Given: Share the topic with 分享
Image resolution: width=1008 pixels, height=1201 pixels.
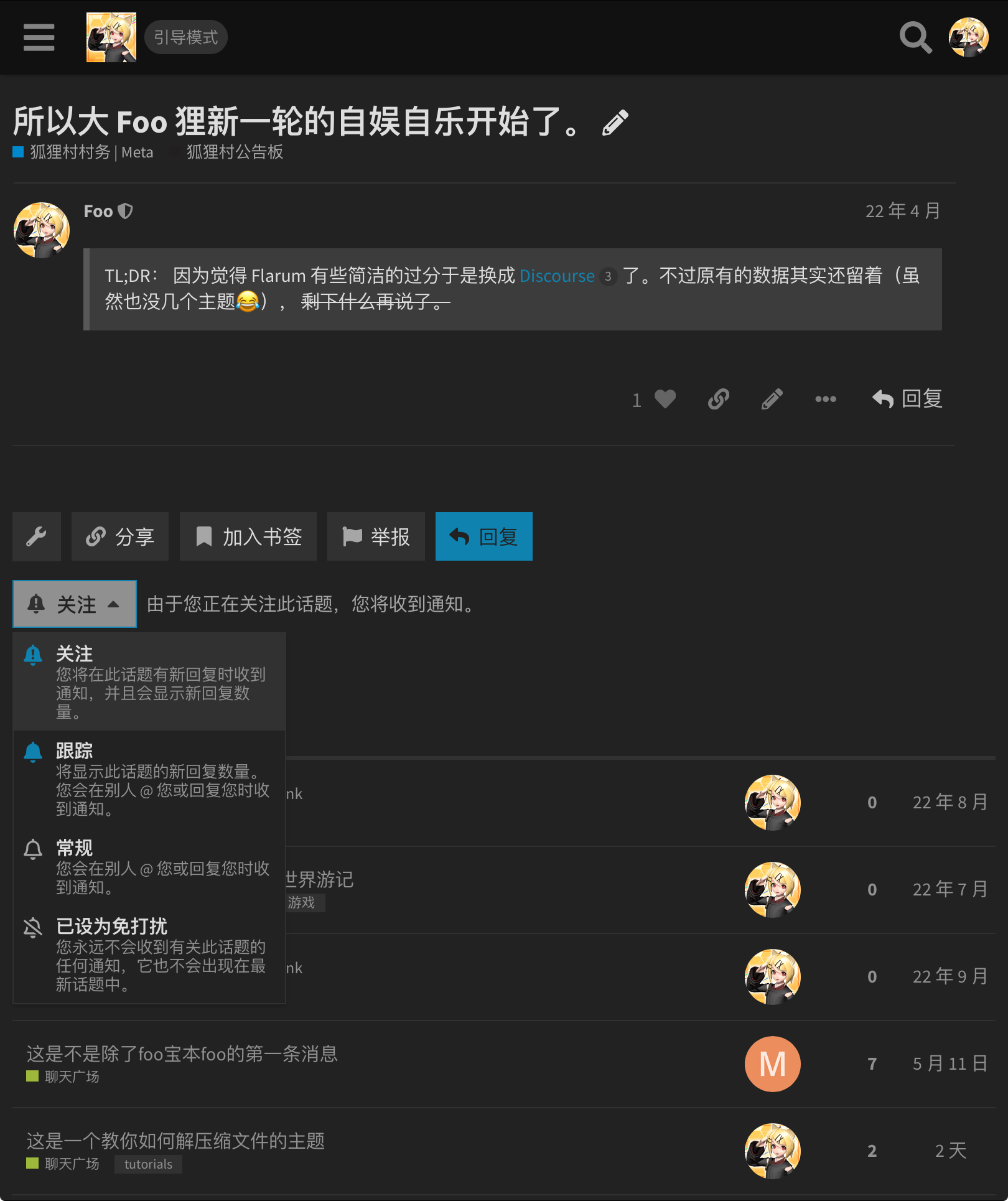Looking at the screenshot, I should coord(120,536).
